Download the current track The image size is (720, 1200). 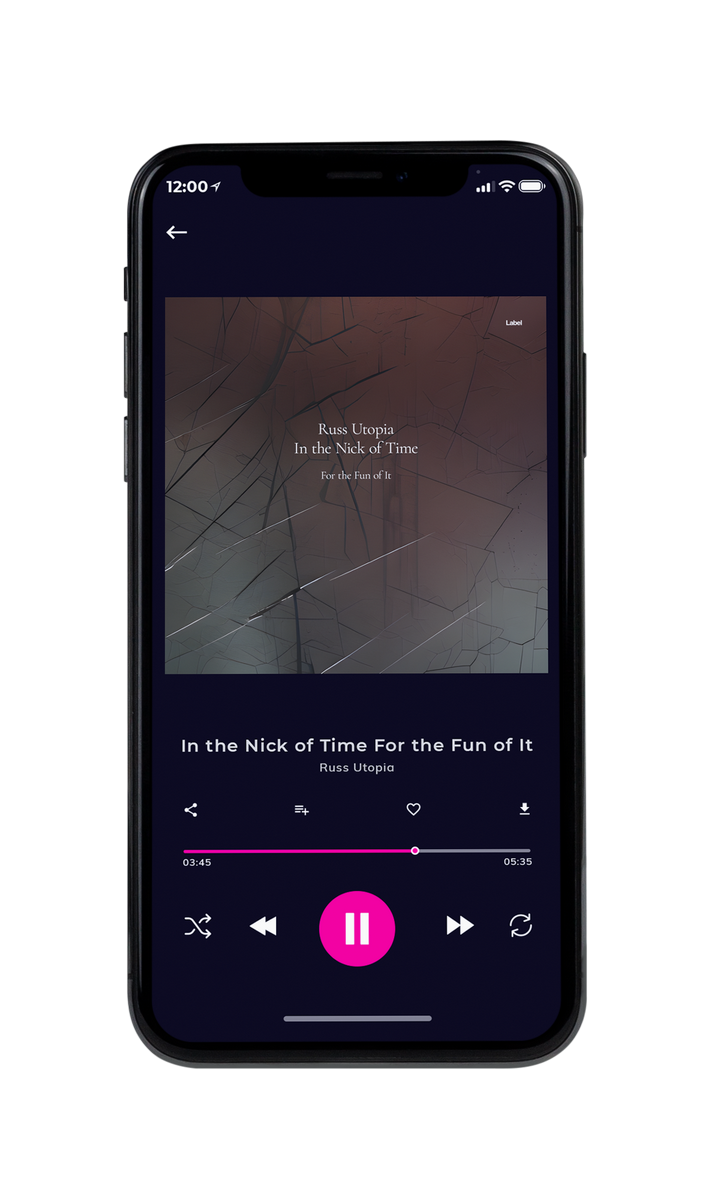(524, 809)
